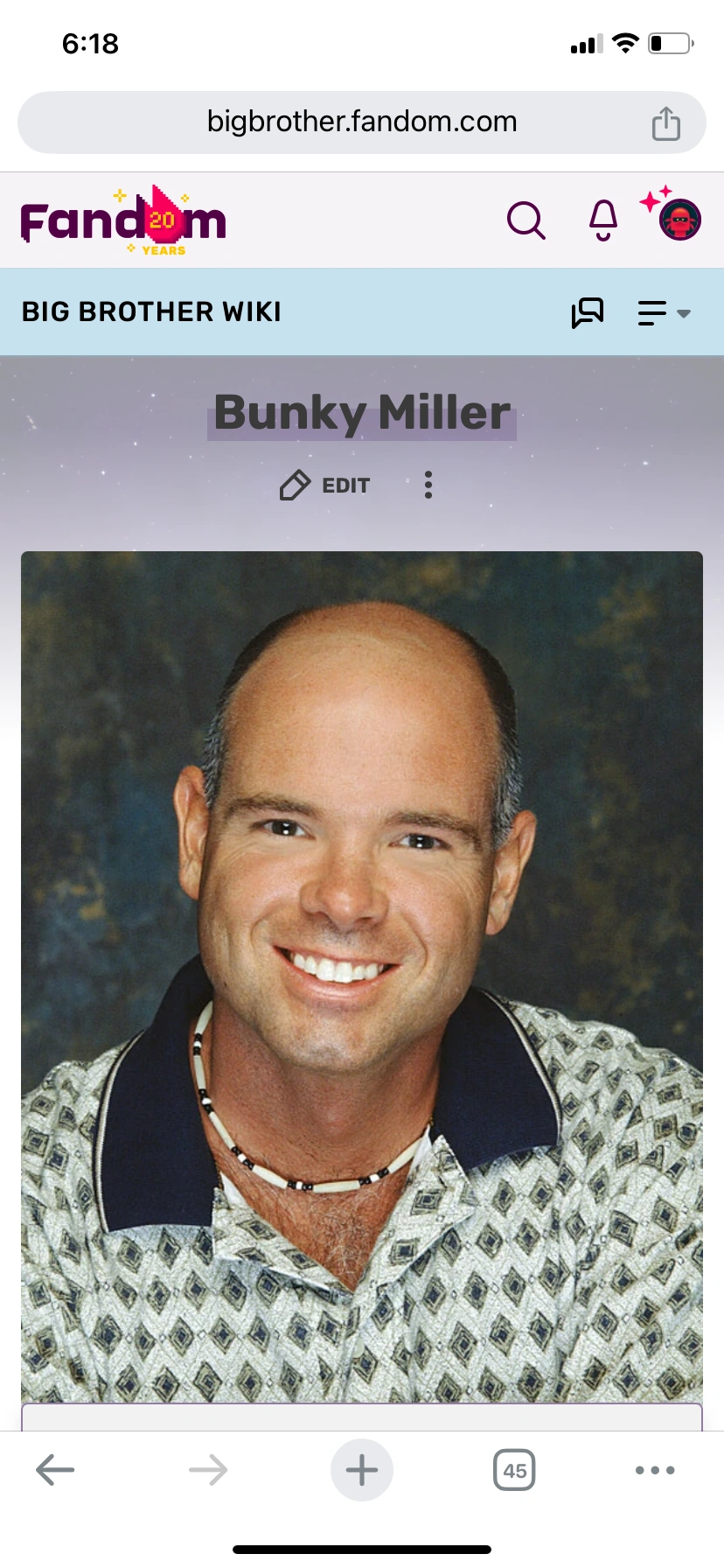Open the user profile avatar
724x1568 pixels.
(679, 220)
